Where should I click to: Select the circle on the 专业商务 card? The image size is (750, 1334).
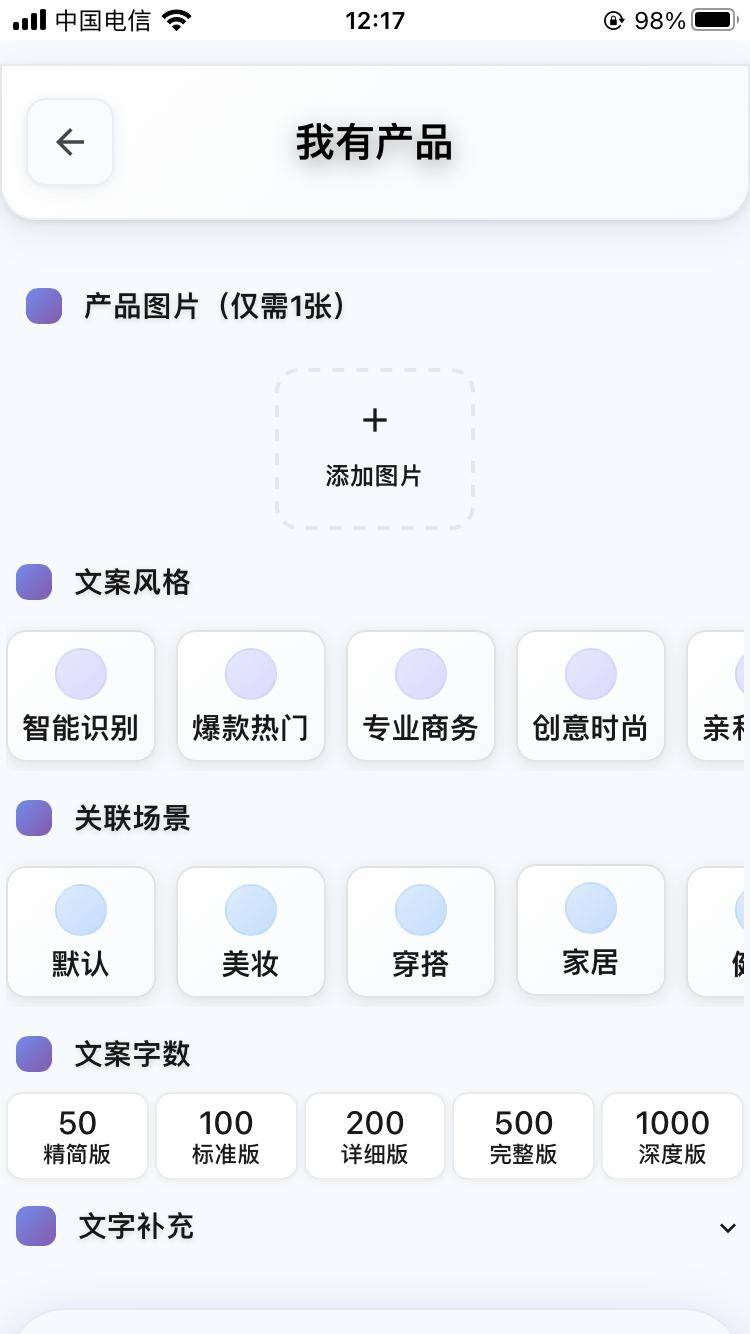click(420, 672)
